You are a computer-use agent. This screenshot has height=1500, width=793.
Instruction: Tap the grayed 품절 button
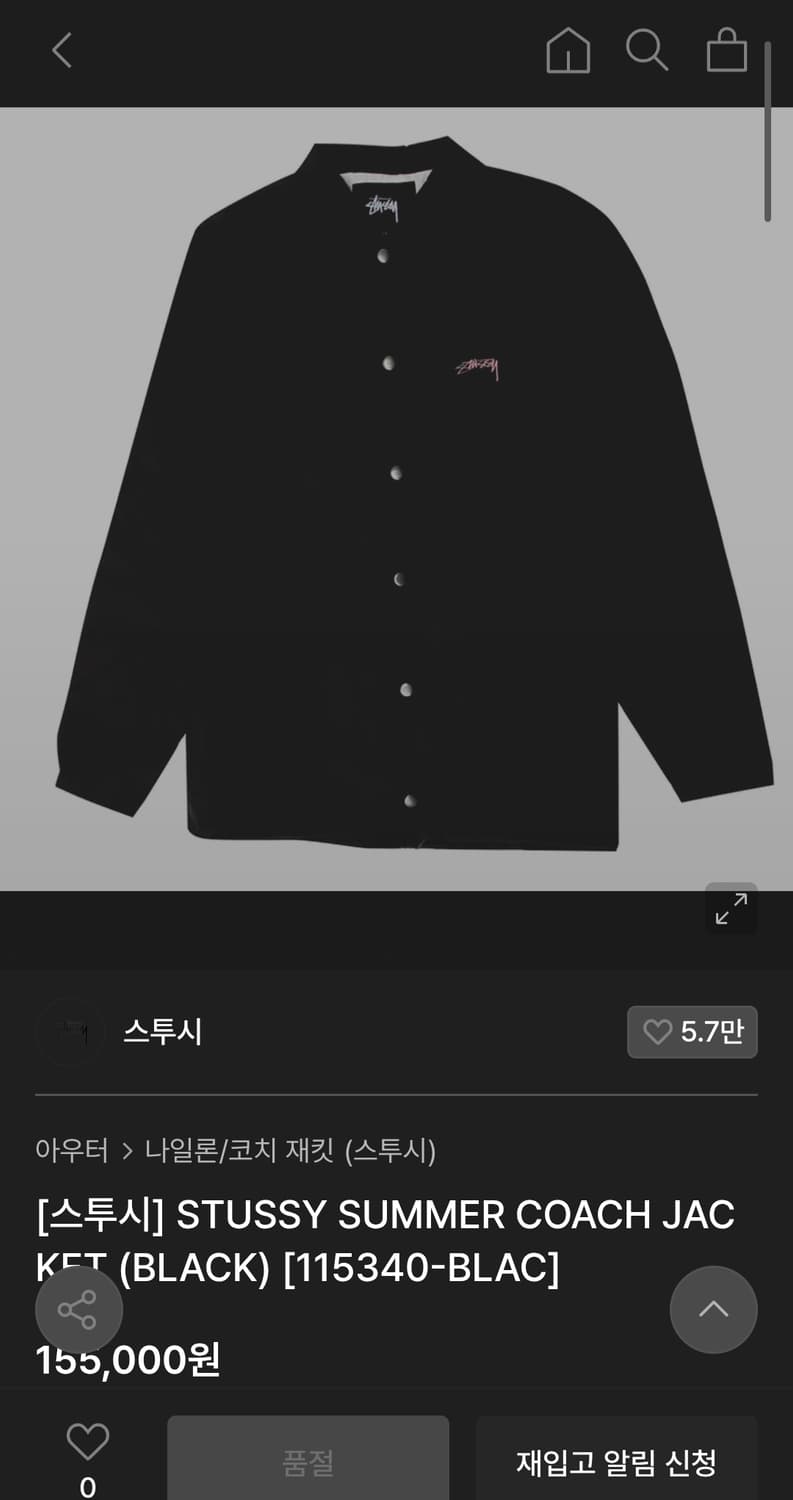click(x=307, y=1460)
